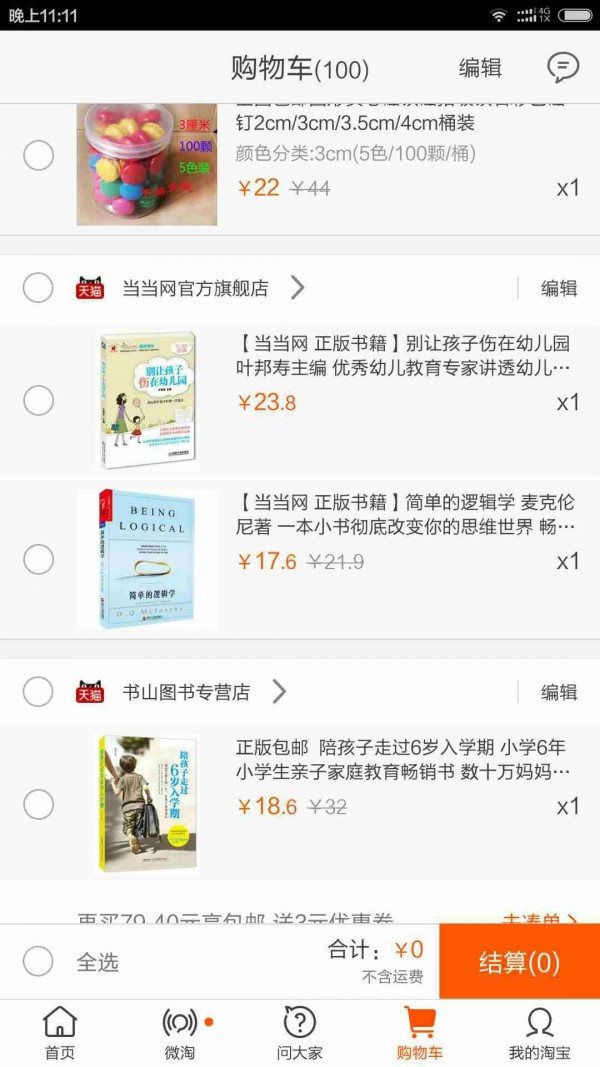
Task: Select all items from 书山图书专营店
Action: (38, 691)
